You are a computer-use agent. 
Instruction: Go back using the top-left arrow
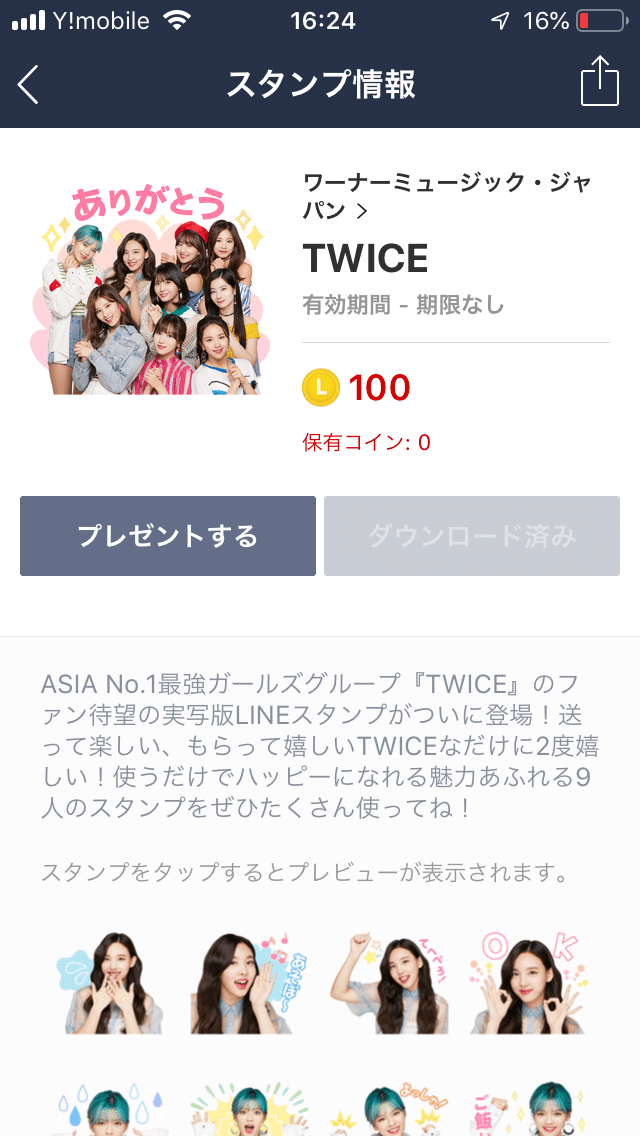(x=28, y=85)
